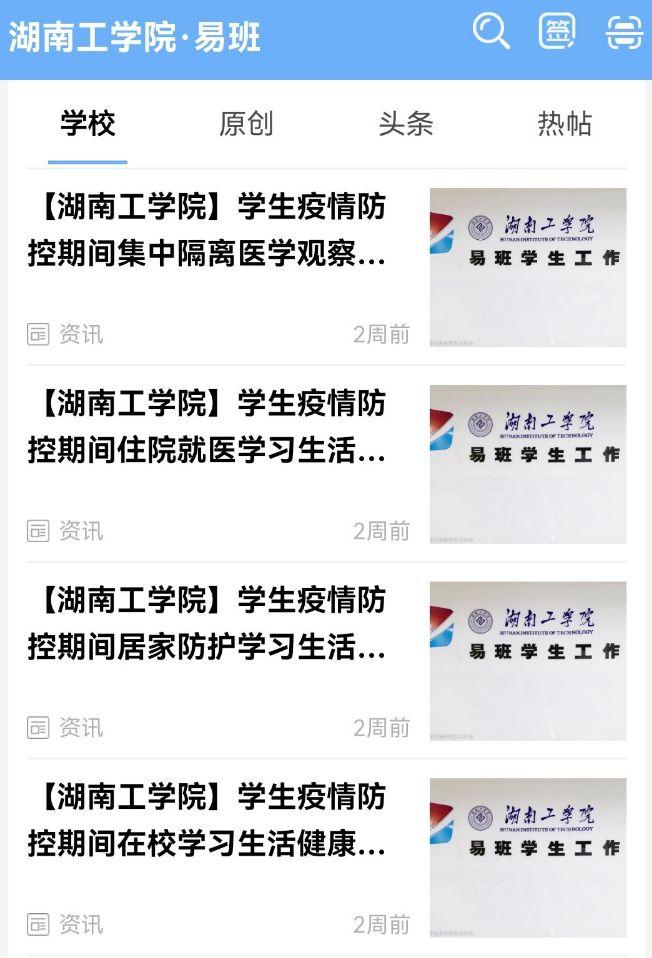Switch to the 原创 tab
The image size is (652, 958).
[x=246, y=124]
